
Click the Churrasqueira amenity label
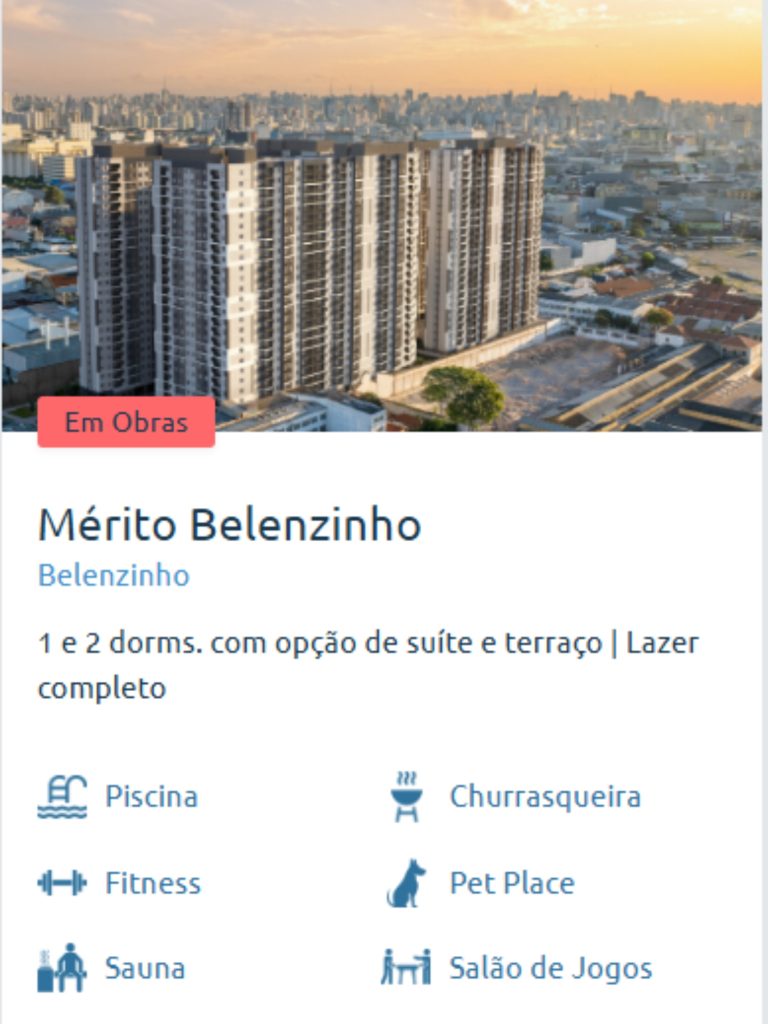click(x=547, y=797)
